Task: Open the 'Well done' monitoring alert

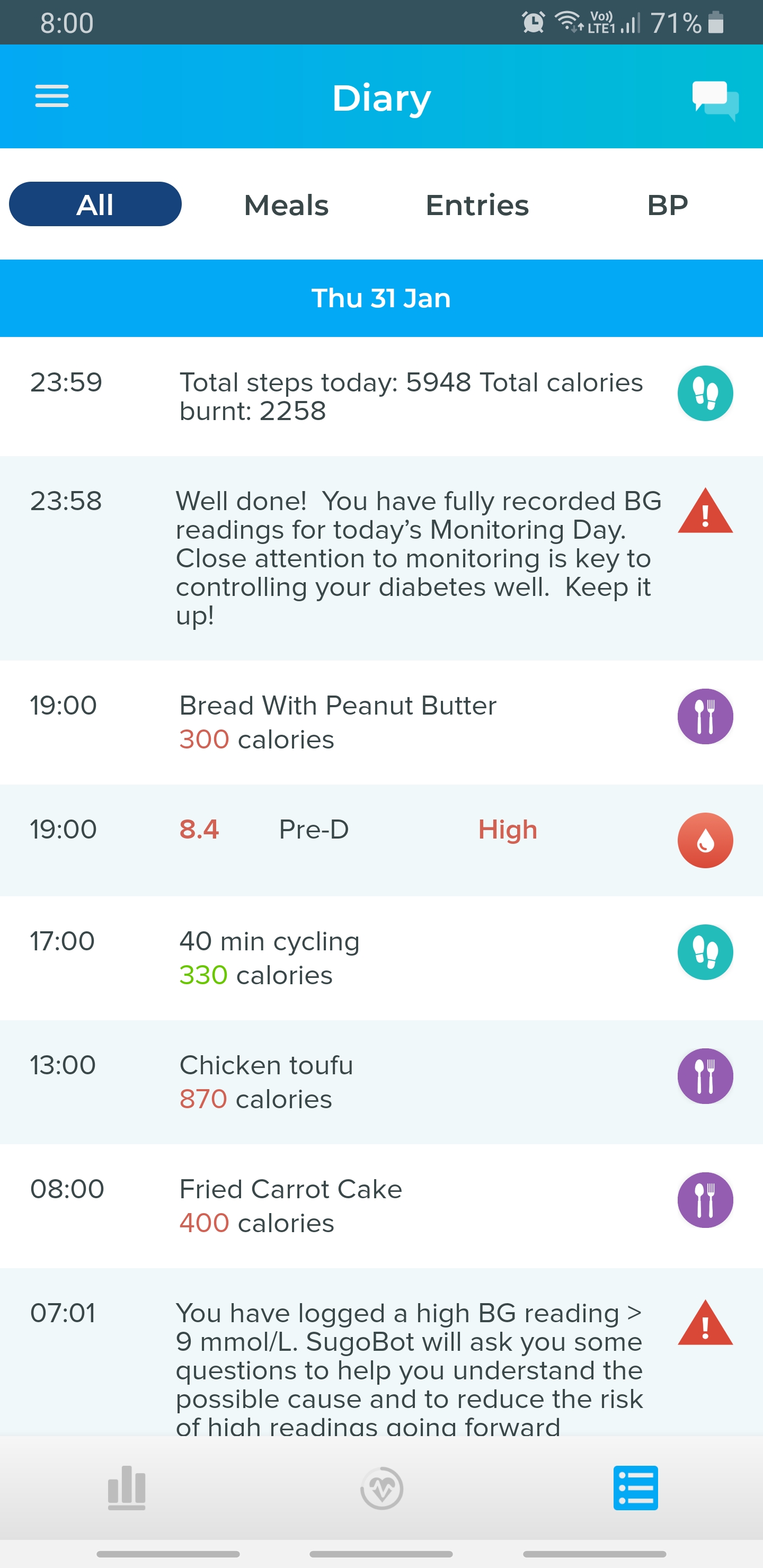Action: [381, 558]
